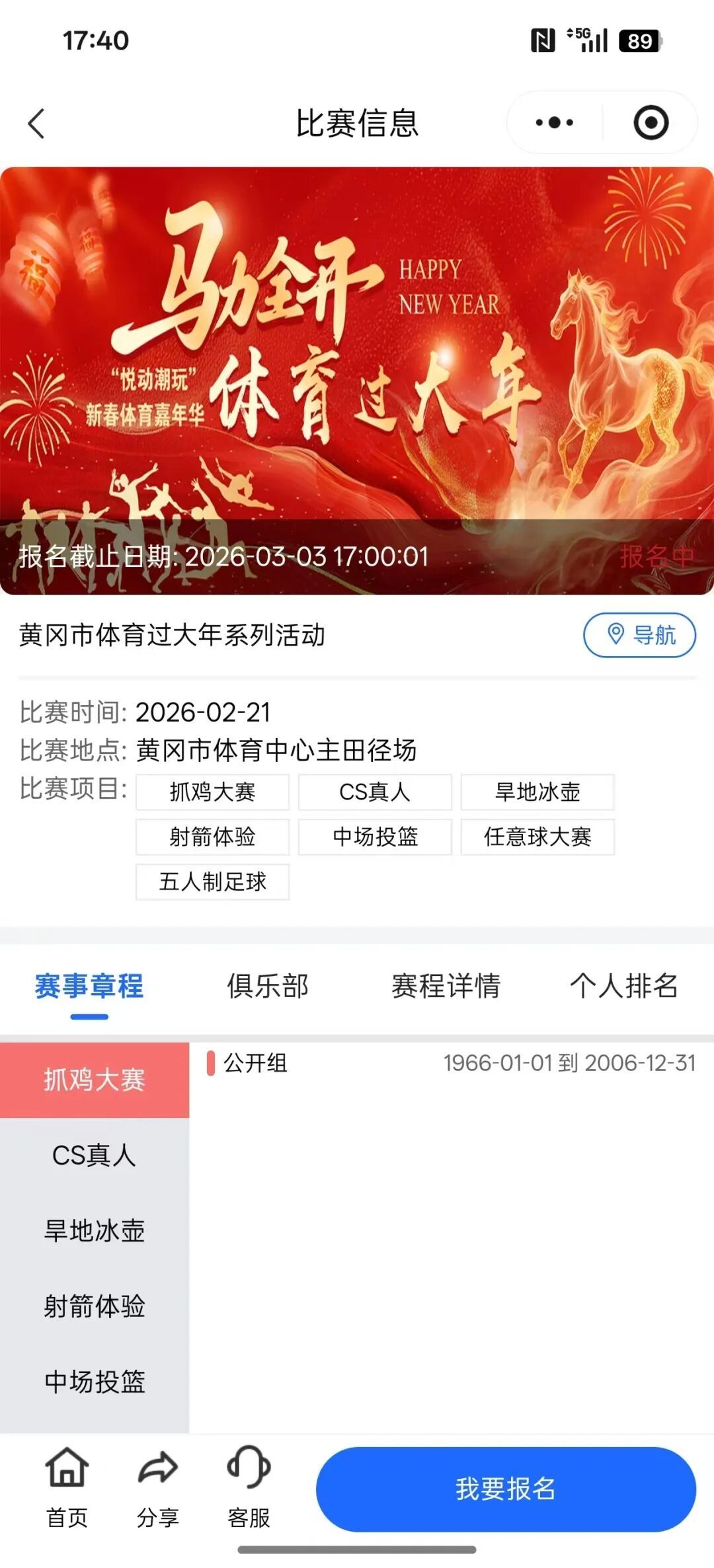Switch to the 赛程详情 tab
Screen dimensions: 714x1568
coord(446,987)
